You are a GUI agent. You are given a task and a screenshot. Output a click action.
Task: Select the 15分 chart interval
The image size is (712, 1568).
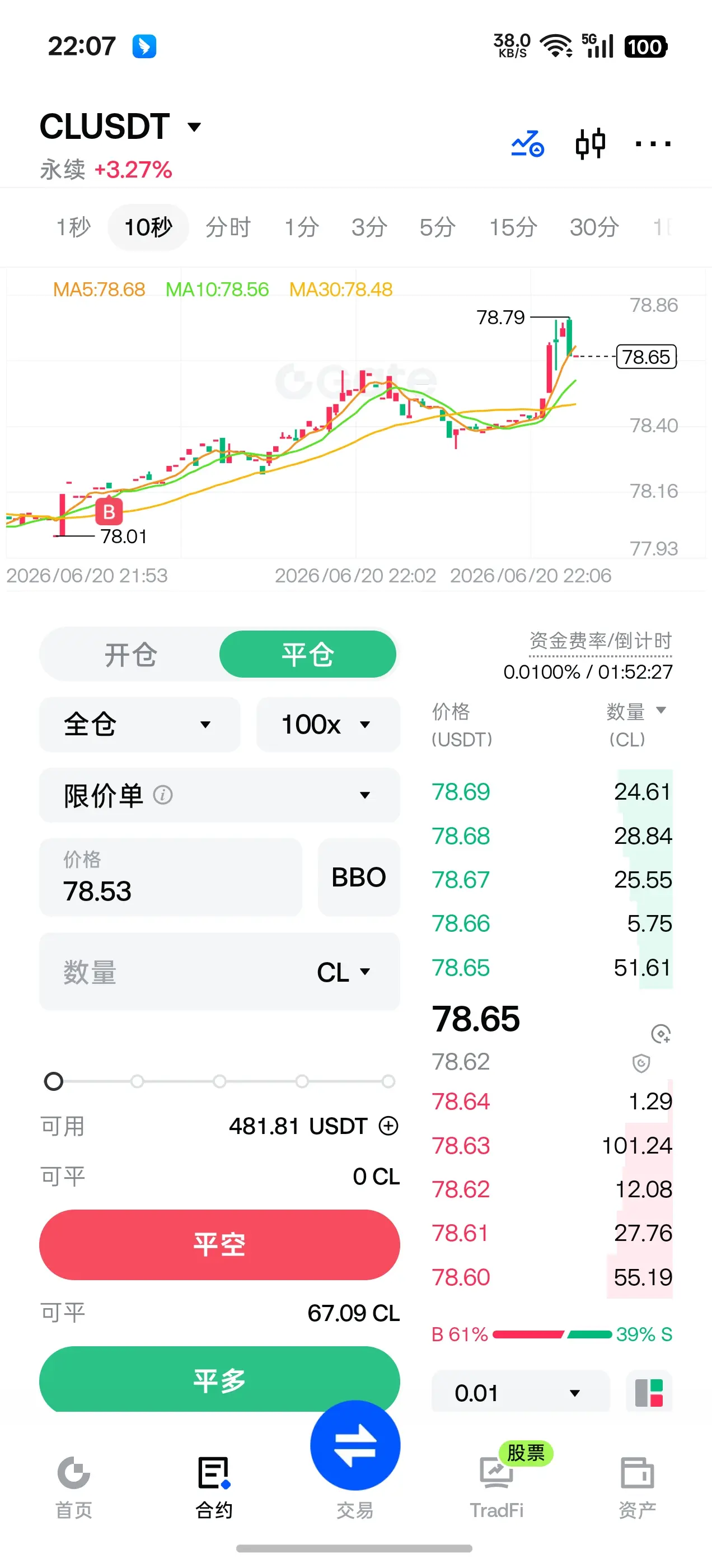(513, 227)
